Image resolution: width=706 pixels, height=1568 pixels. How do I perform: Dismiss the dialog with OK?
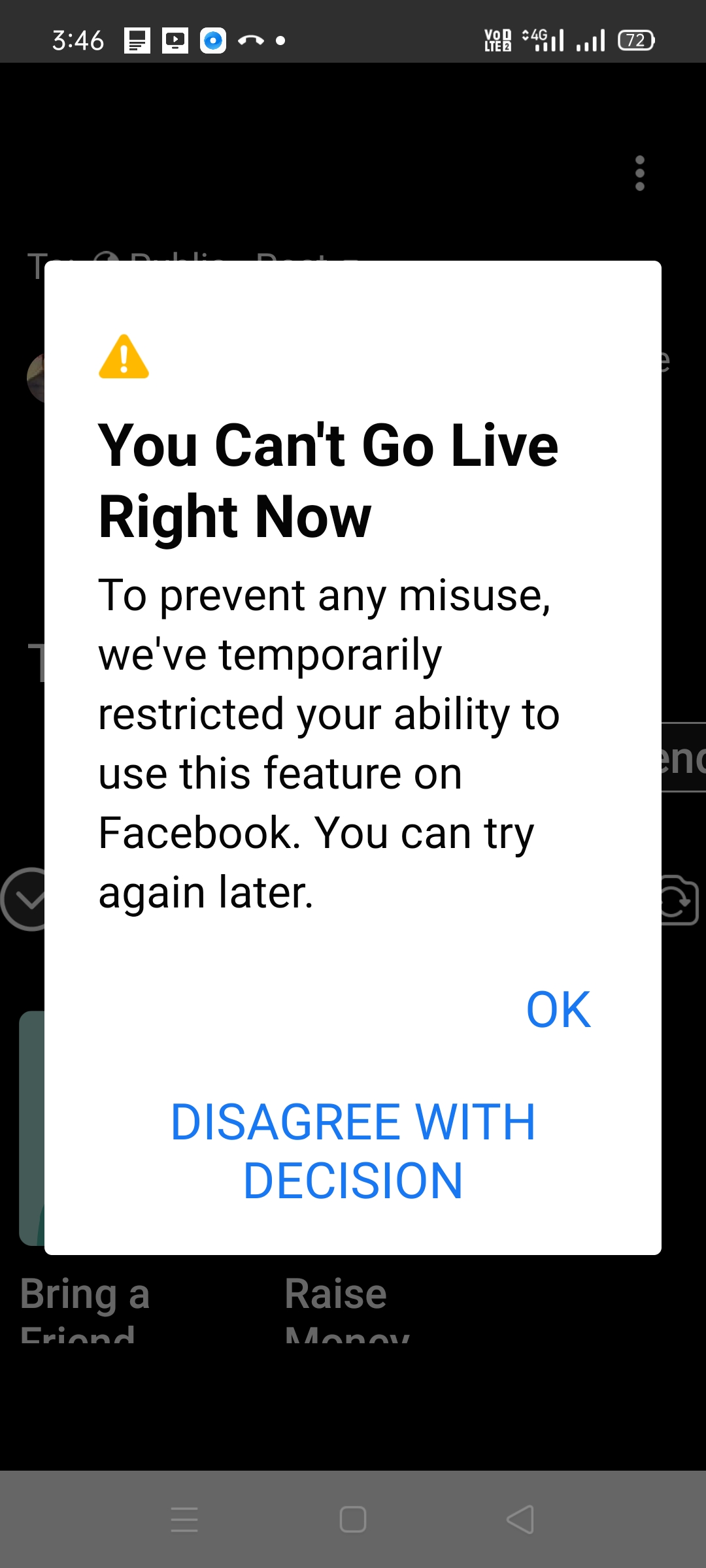point(558,1010)
